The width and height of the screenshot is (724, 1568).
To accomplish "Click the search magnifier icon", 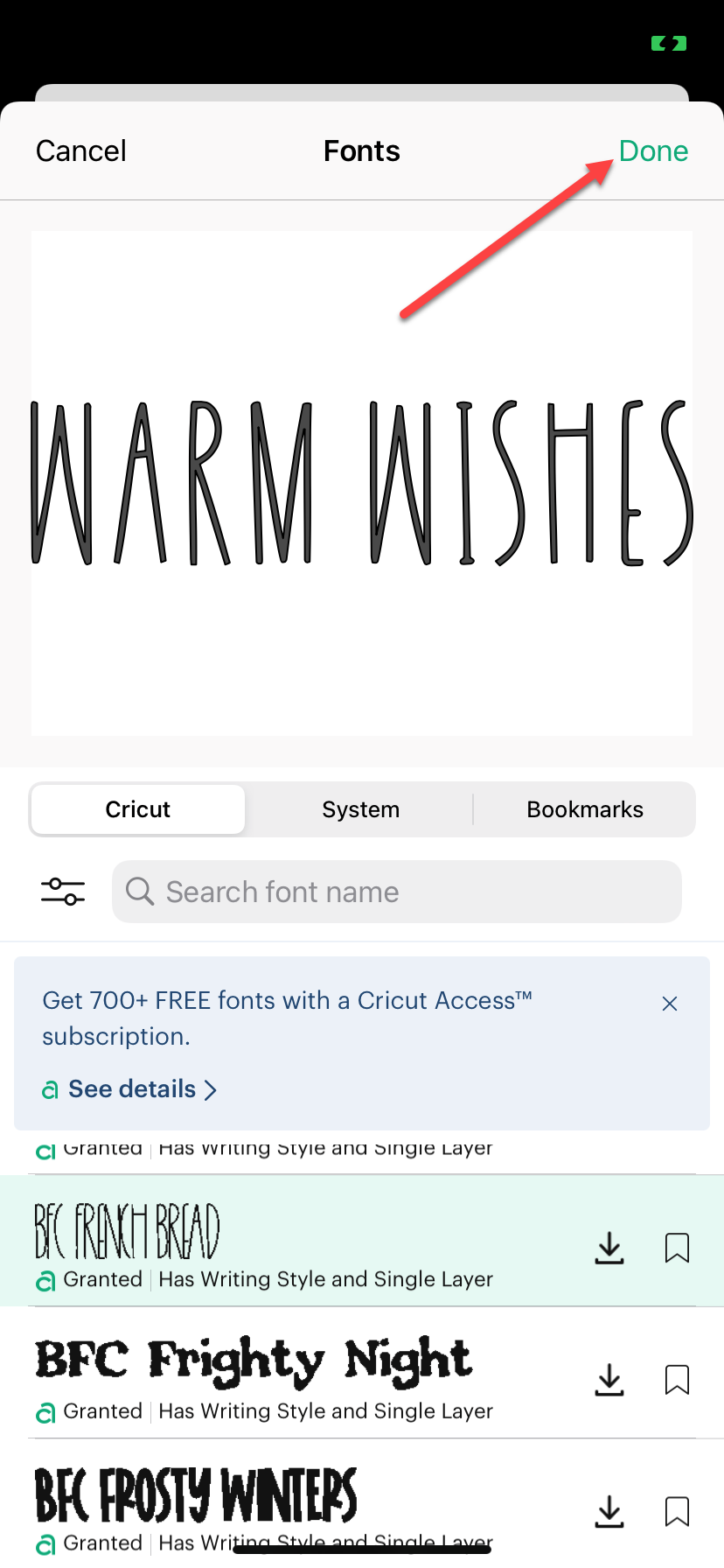I will 140,892.
